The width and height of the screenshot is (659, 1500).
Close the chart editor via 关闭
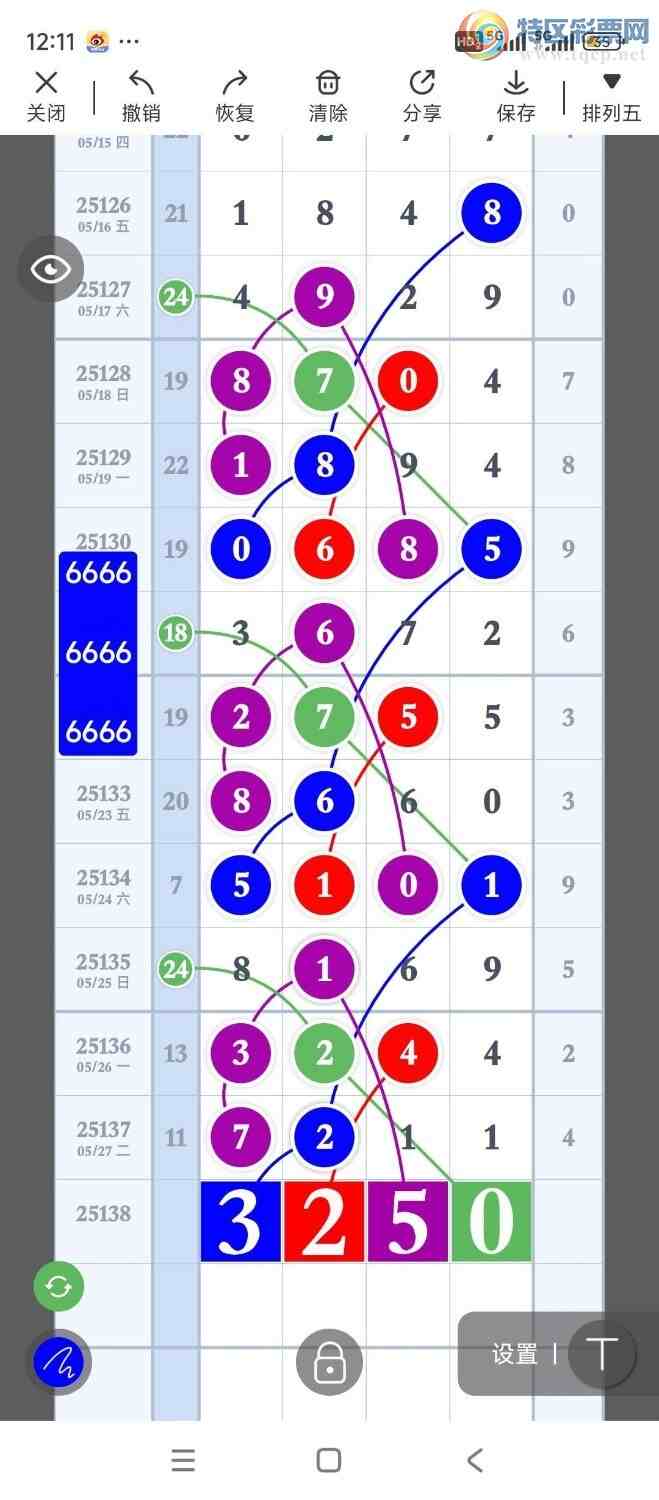[x=46, y=97]
